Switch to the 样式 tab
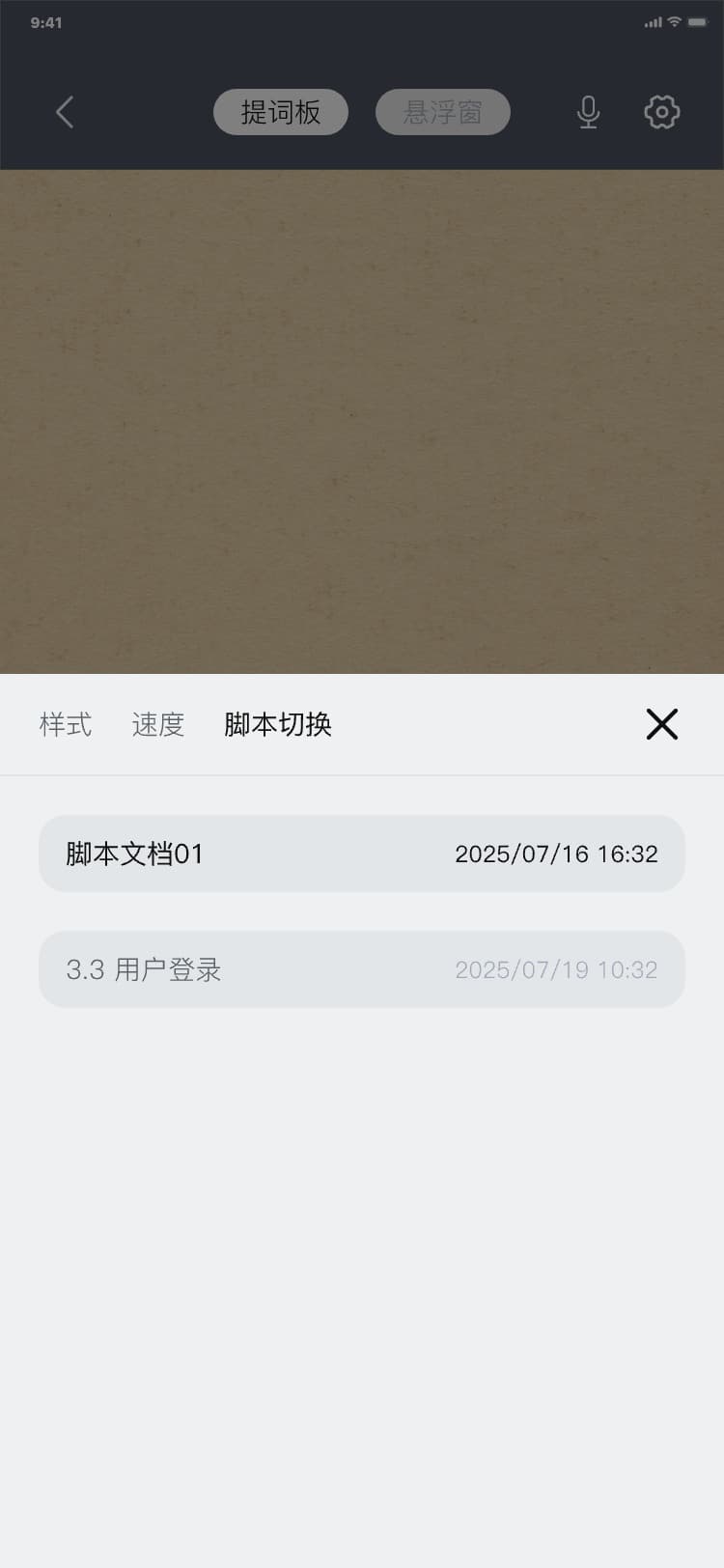The height and width of the screenshot is (1568, 724). point(66,724)
